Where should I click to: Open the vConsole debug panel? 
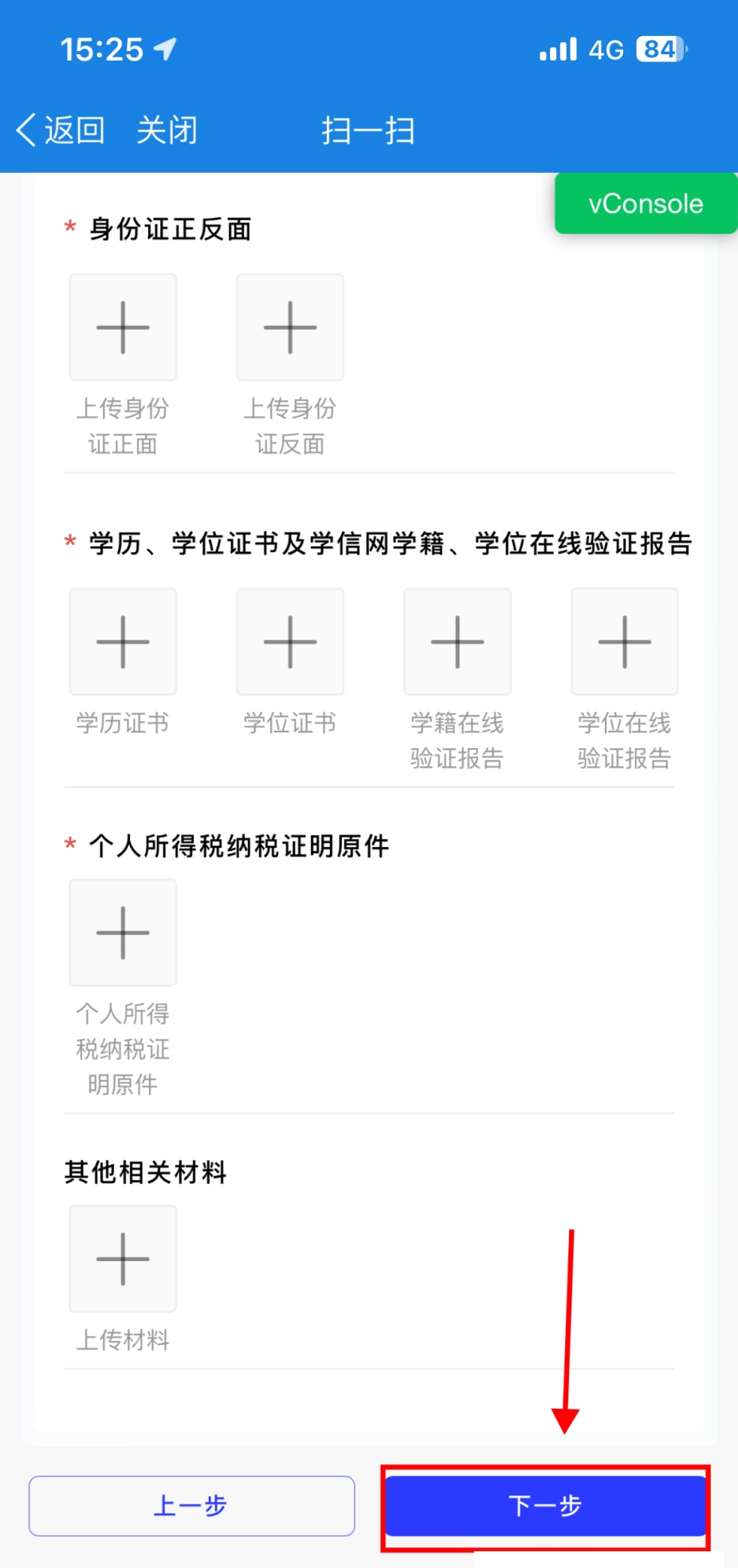646,204
